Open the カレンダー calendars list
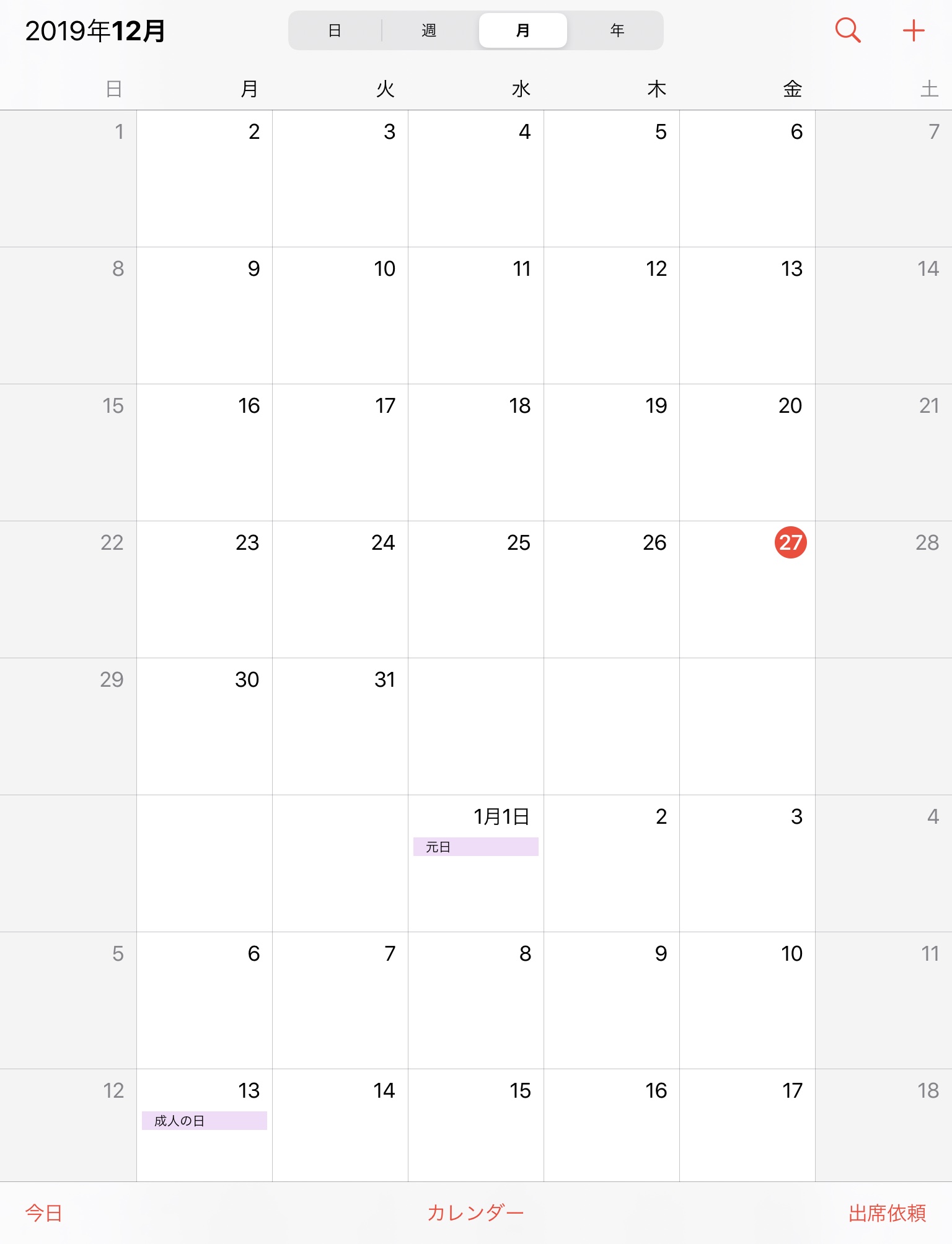This screenshot has width=952, height=1244. point(475,1212)
